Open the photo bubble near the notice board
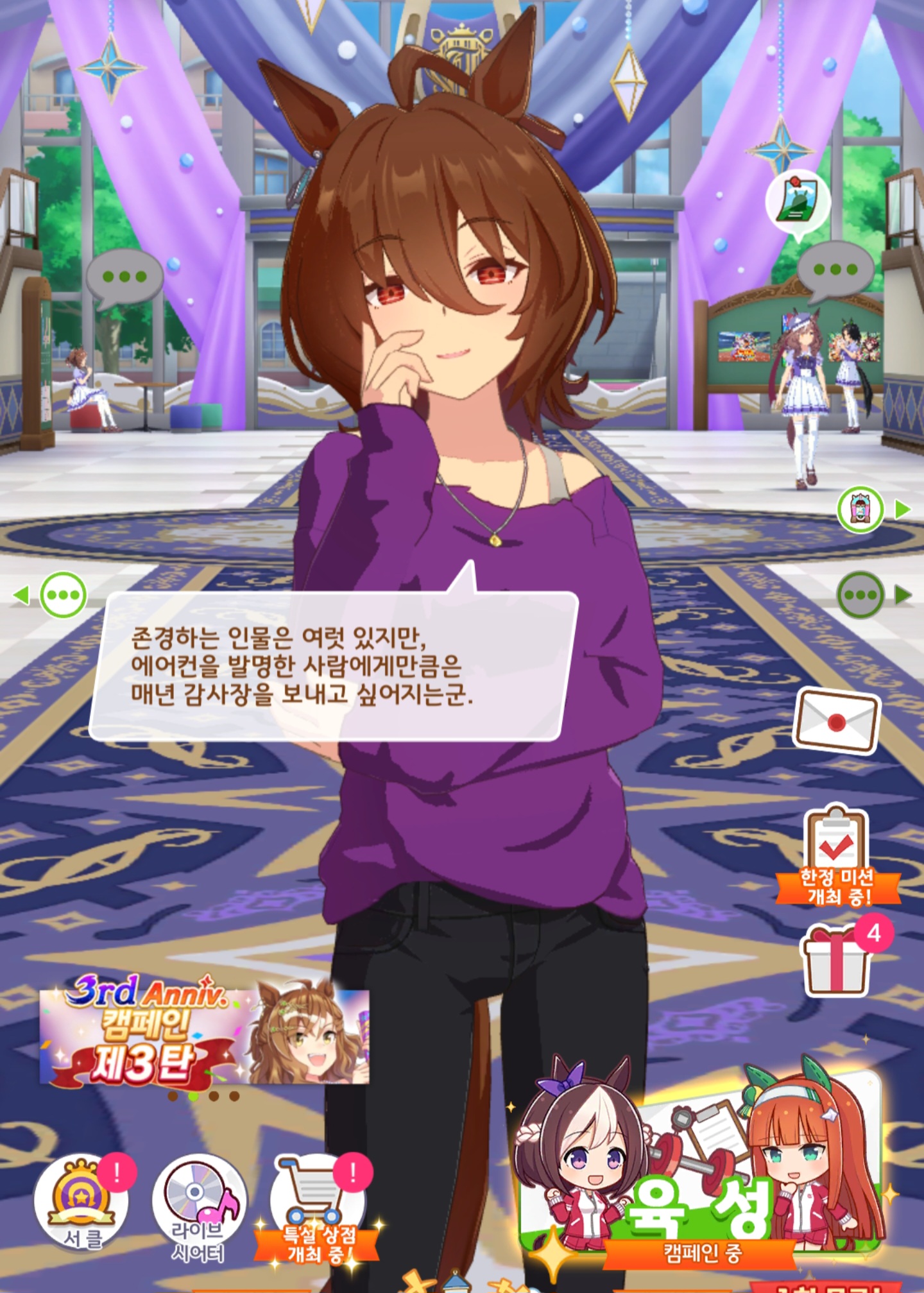924x1293 pixels. pos(798,202)
